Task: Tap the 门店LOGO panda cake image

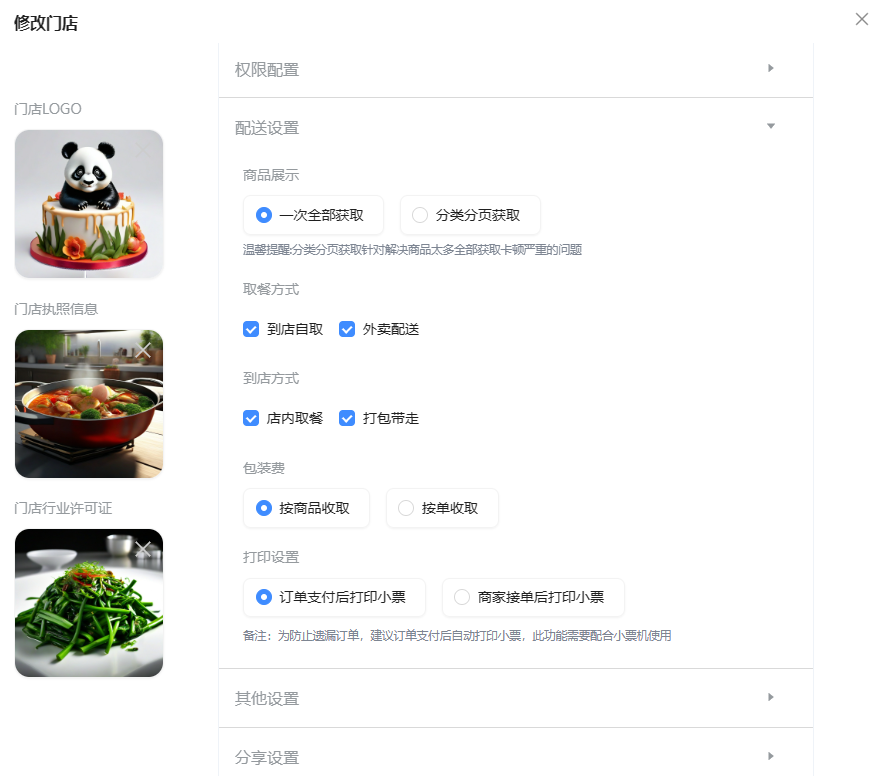Action: [88, 203]
